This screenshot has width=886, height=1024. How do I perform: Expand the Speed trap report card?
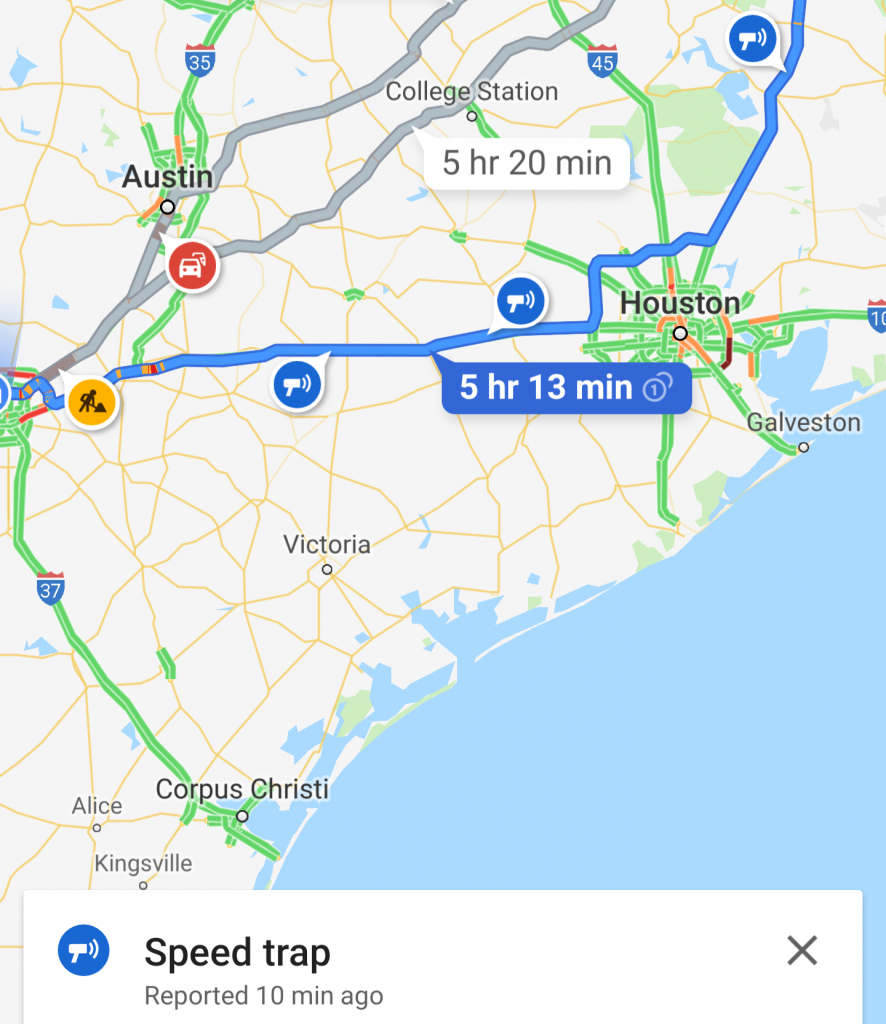click(400, 966)
